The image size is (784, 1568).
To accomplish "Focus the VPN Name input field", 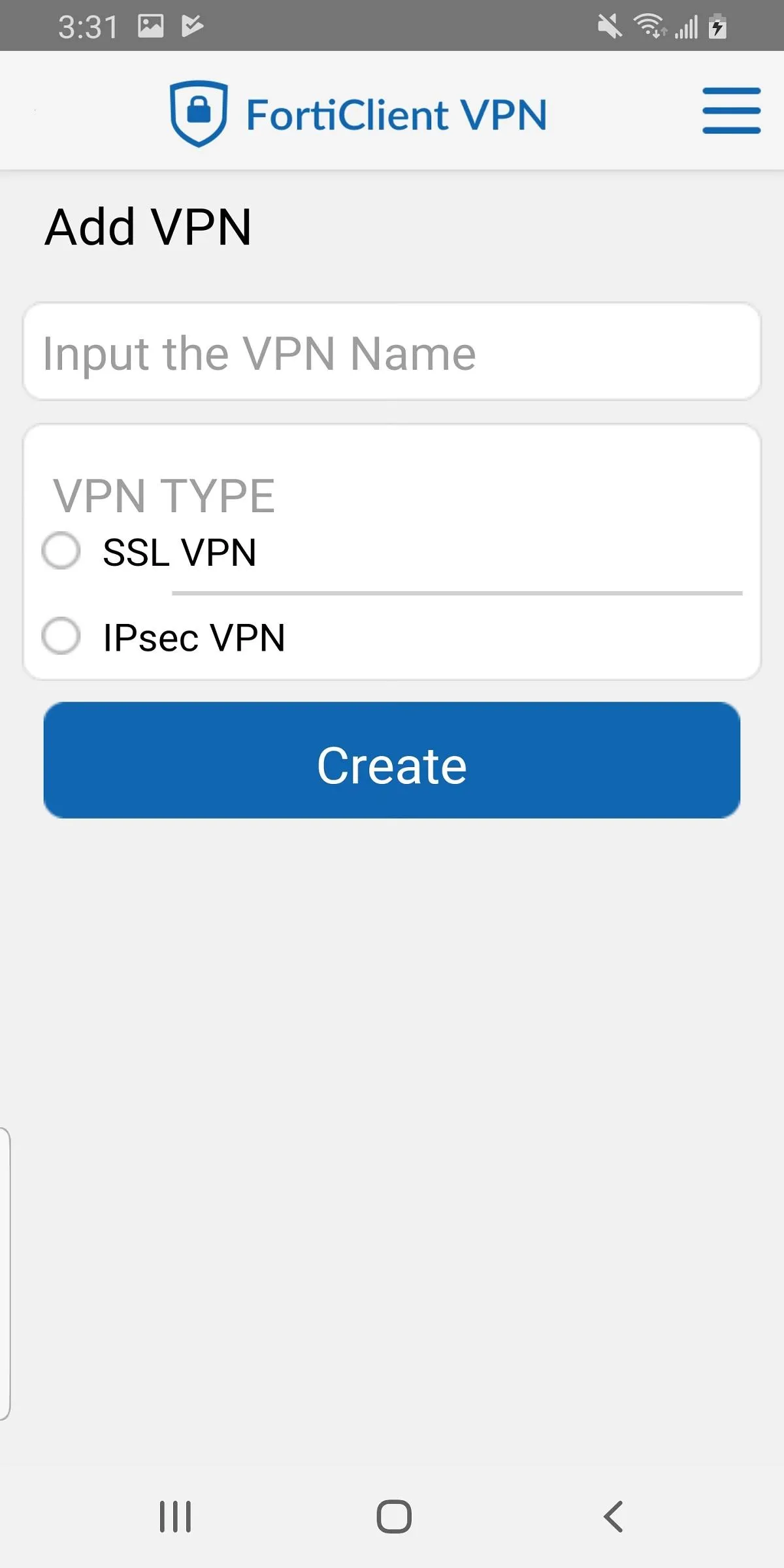I will pos(392,352).
